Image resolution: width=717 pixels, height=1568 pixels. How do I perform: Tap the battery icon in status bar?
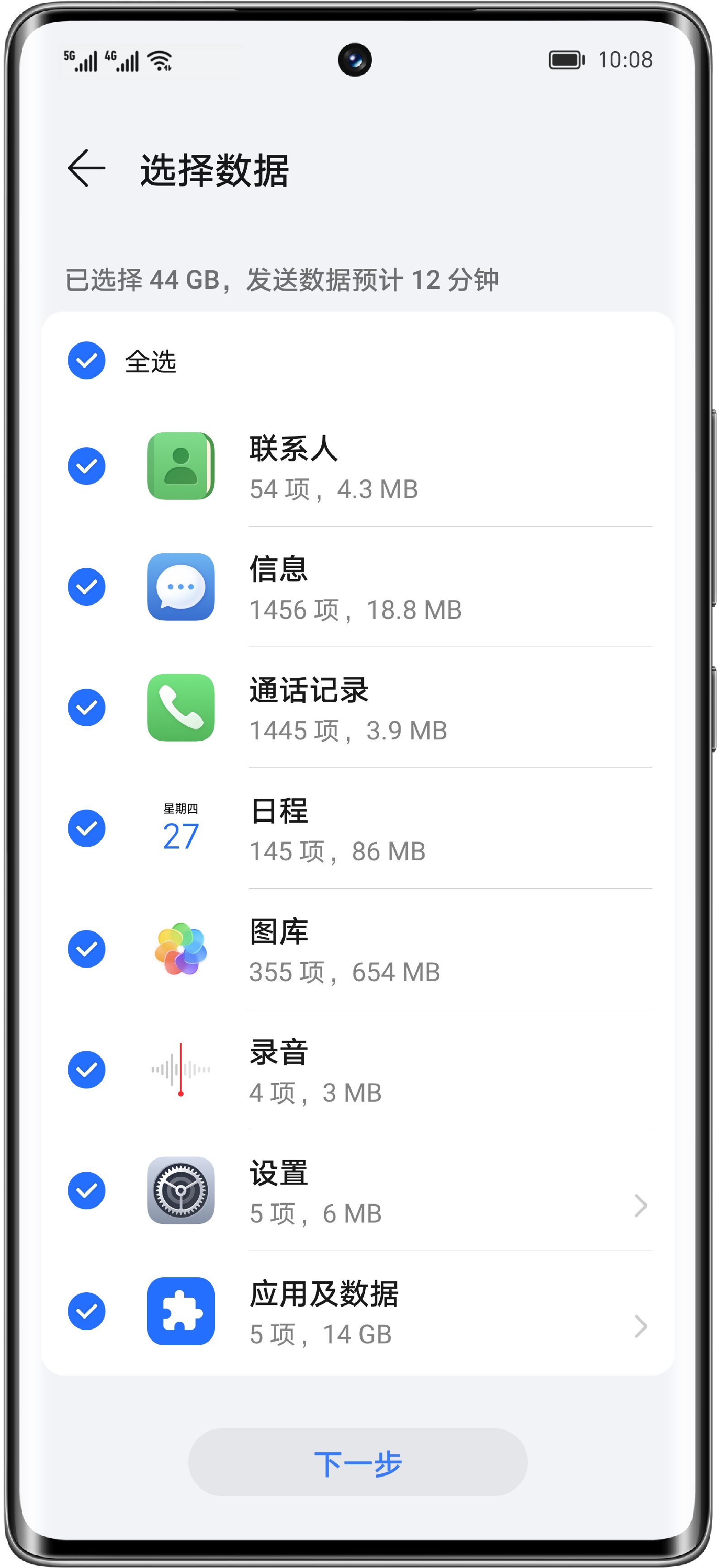tap(566, 59)
